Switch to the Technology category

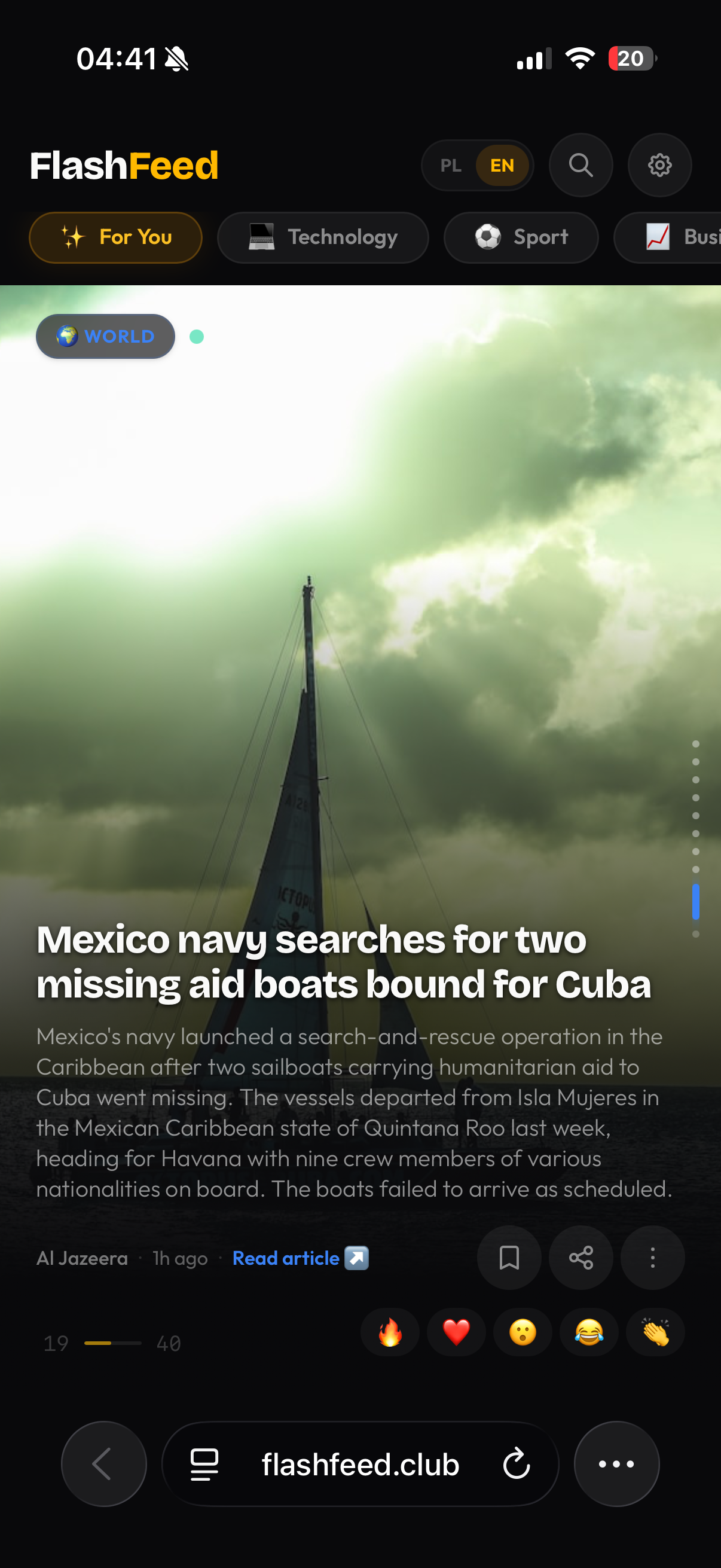pos(322,237)
